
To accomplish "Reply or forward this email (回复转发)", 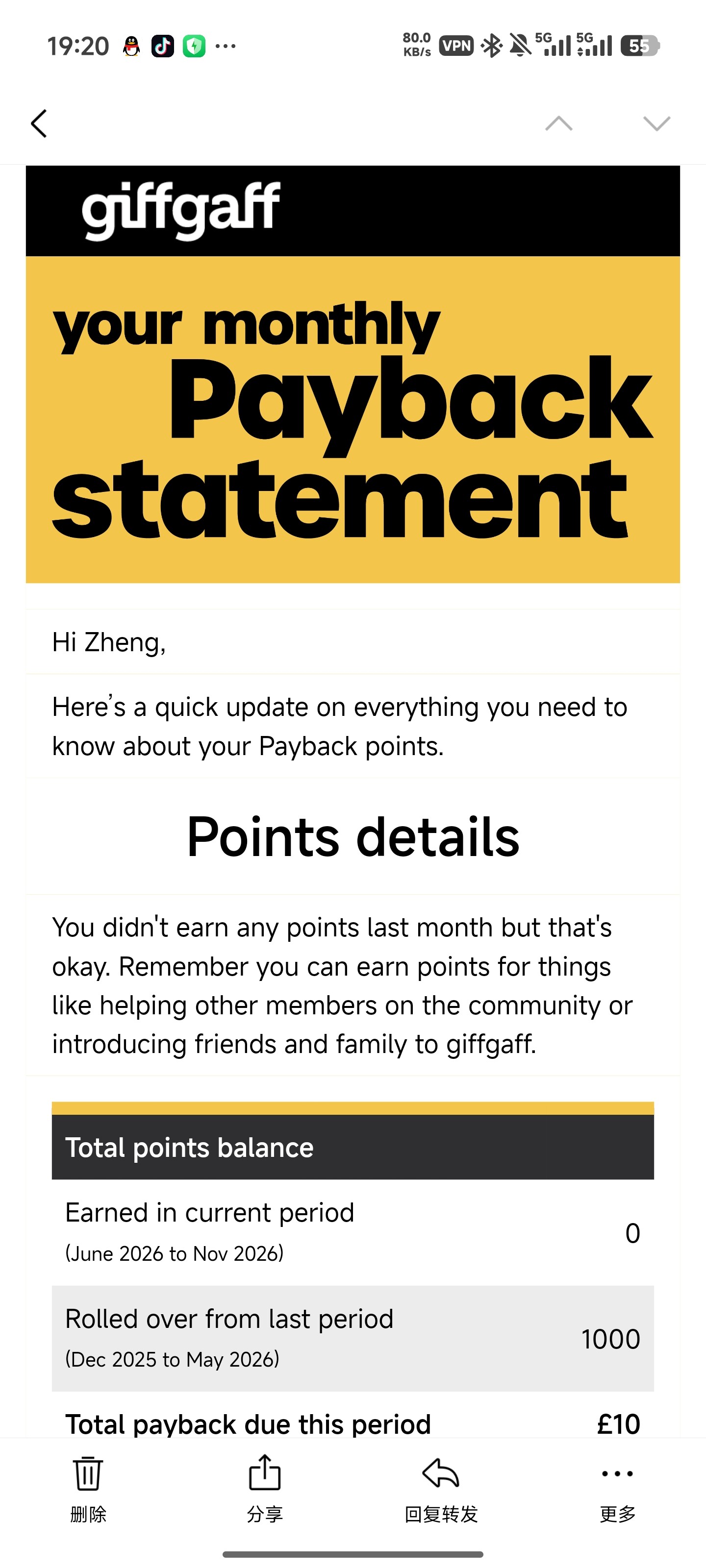I will 441,1488.
